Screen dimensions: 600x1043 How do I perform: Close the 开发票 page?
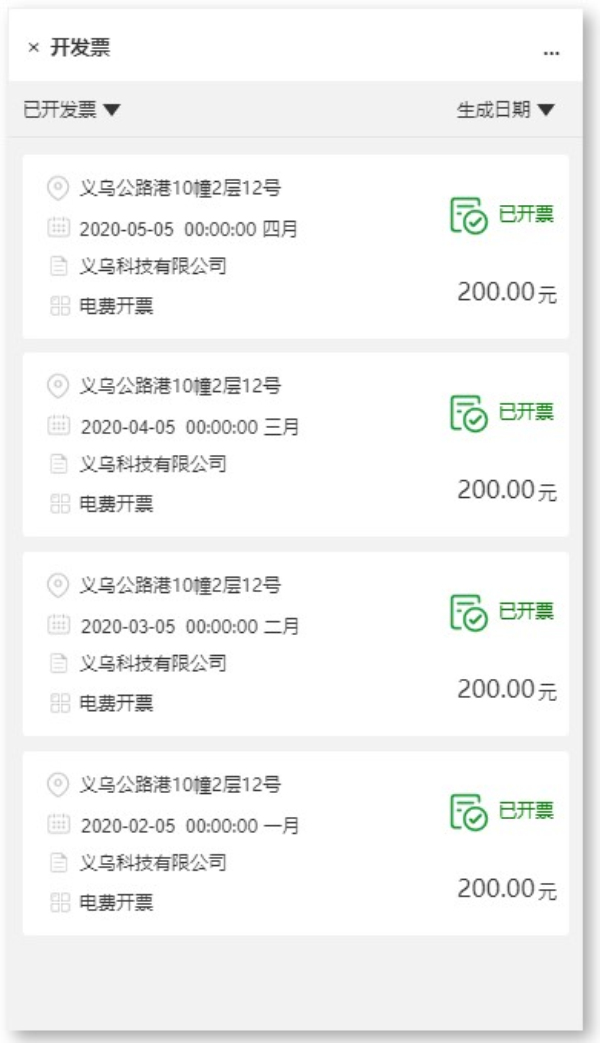[x=33, y=48]
